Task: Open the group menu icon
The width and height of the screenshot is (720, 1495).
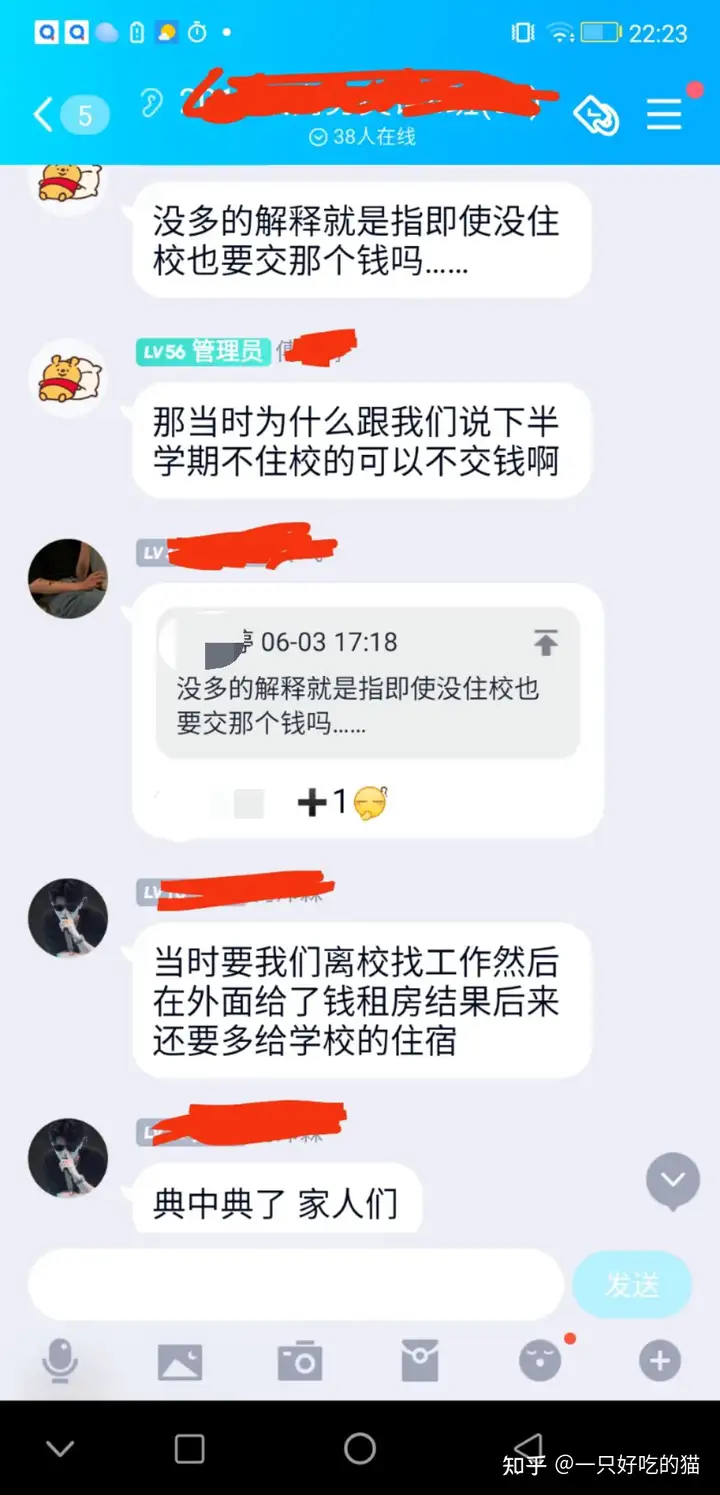Action: point(664,115)
